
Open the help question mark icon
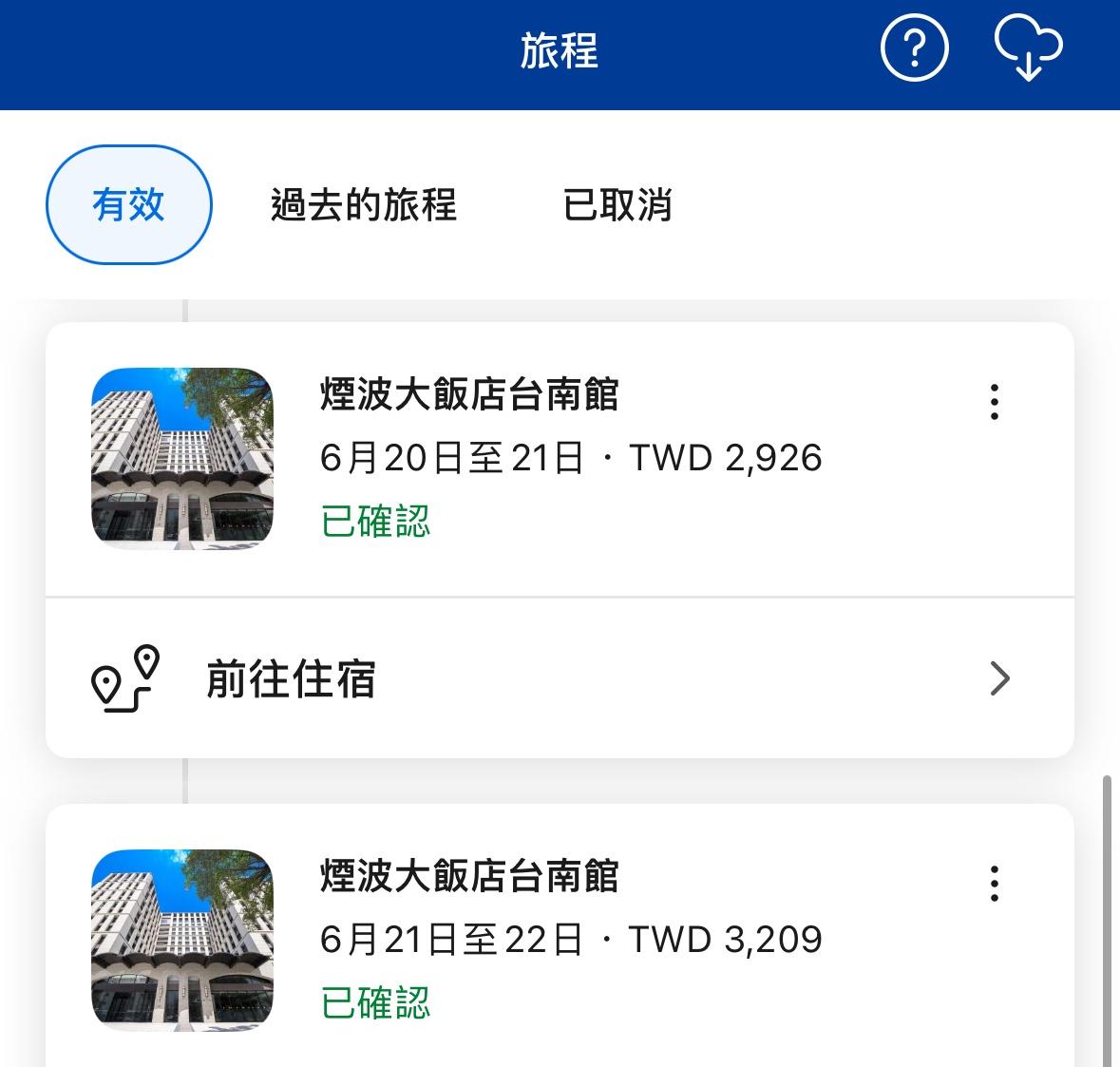(914, 49)
